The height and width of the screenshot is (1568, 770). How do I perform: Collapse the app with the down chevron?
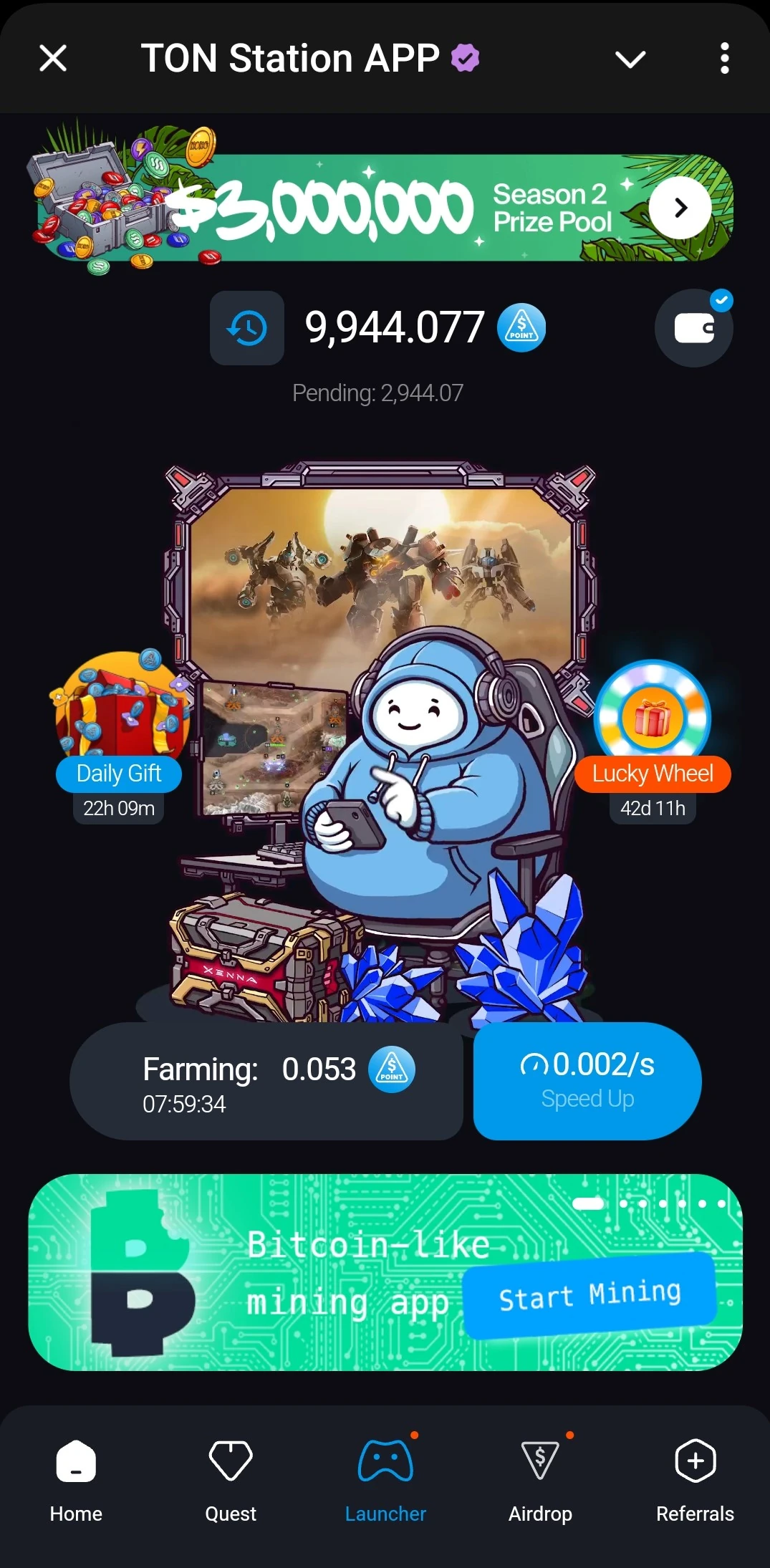tap(630, 59)
